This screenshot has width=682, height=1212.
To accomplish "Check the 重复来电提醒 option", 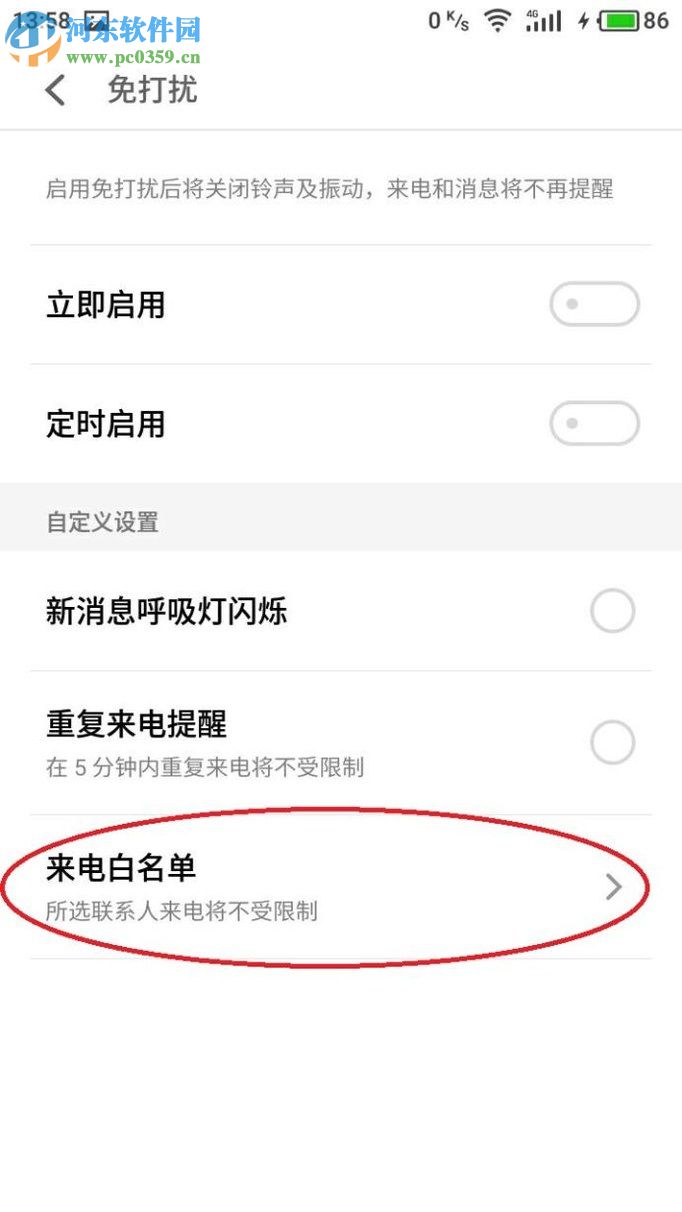I will pyautogui.click(x=612, y=743).
